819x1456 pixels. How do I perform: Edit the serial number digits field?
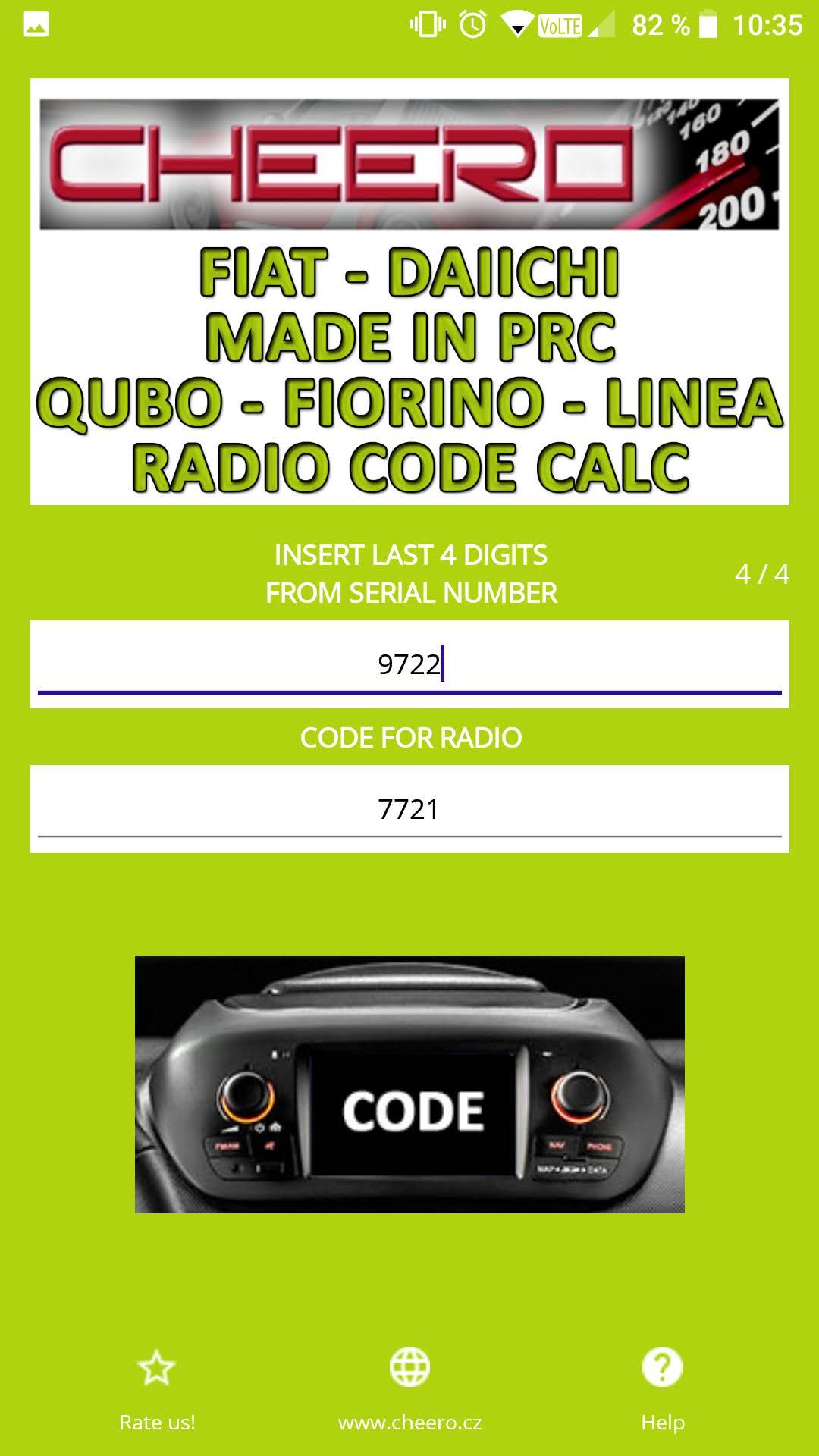(x=409, y=664)
